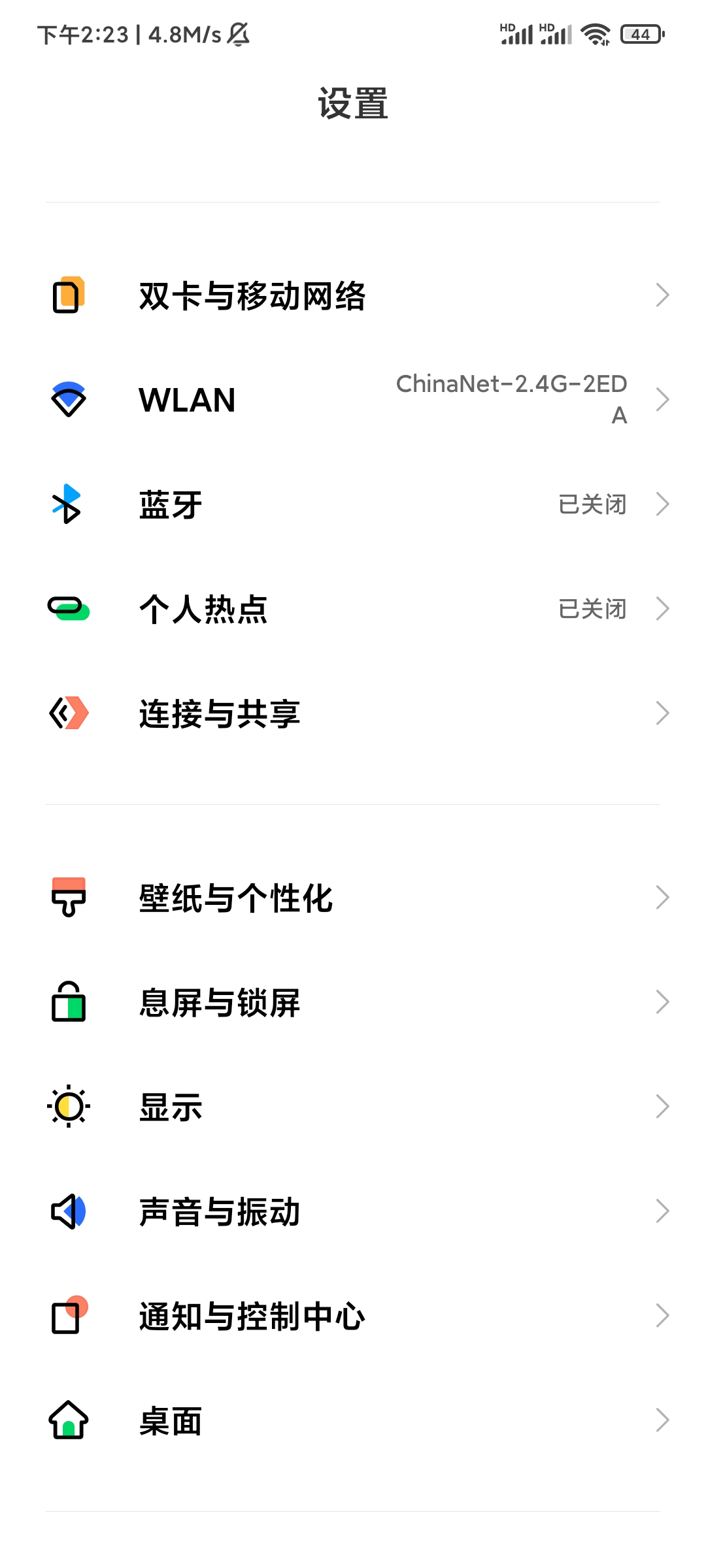Open WLAN settings
Image resolution: width=706 pixels, height=1568 pixels.
(353, 400)
